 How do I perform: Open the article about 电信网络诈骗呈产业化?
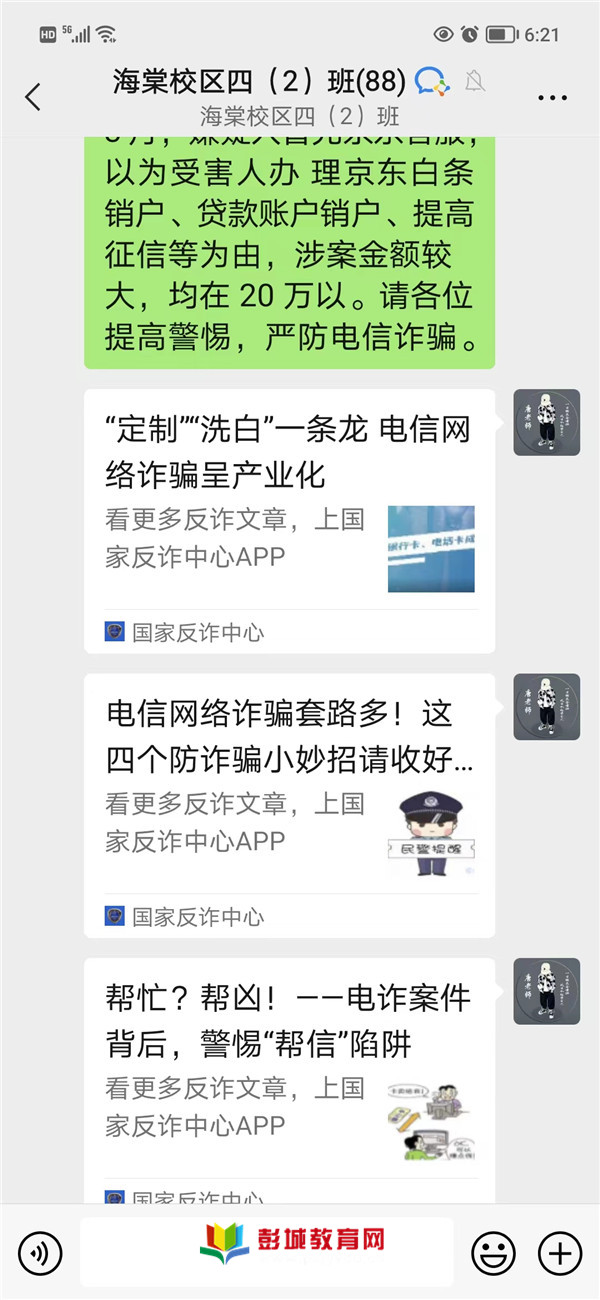pos(289,521)
